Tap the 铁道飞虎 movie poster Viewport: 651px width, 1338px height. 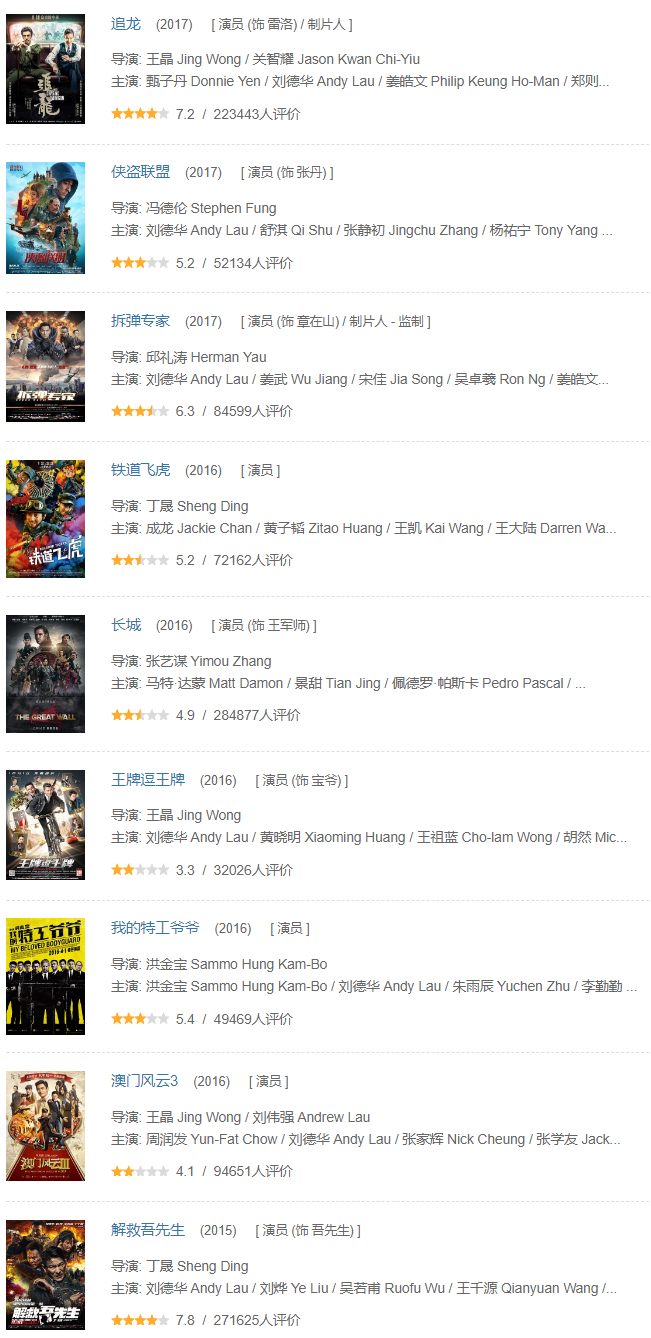point(45,518)
